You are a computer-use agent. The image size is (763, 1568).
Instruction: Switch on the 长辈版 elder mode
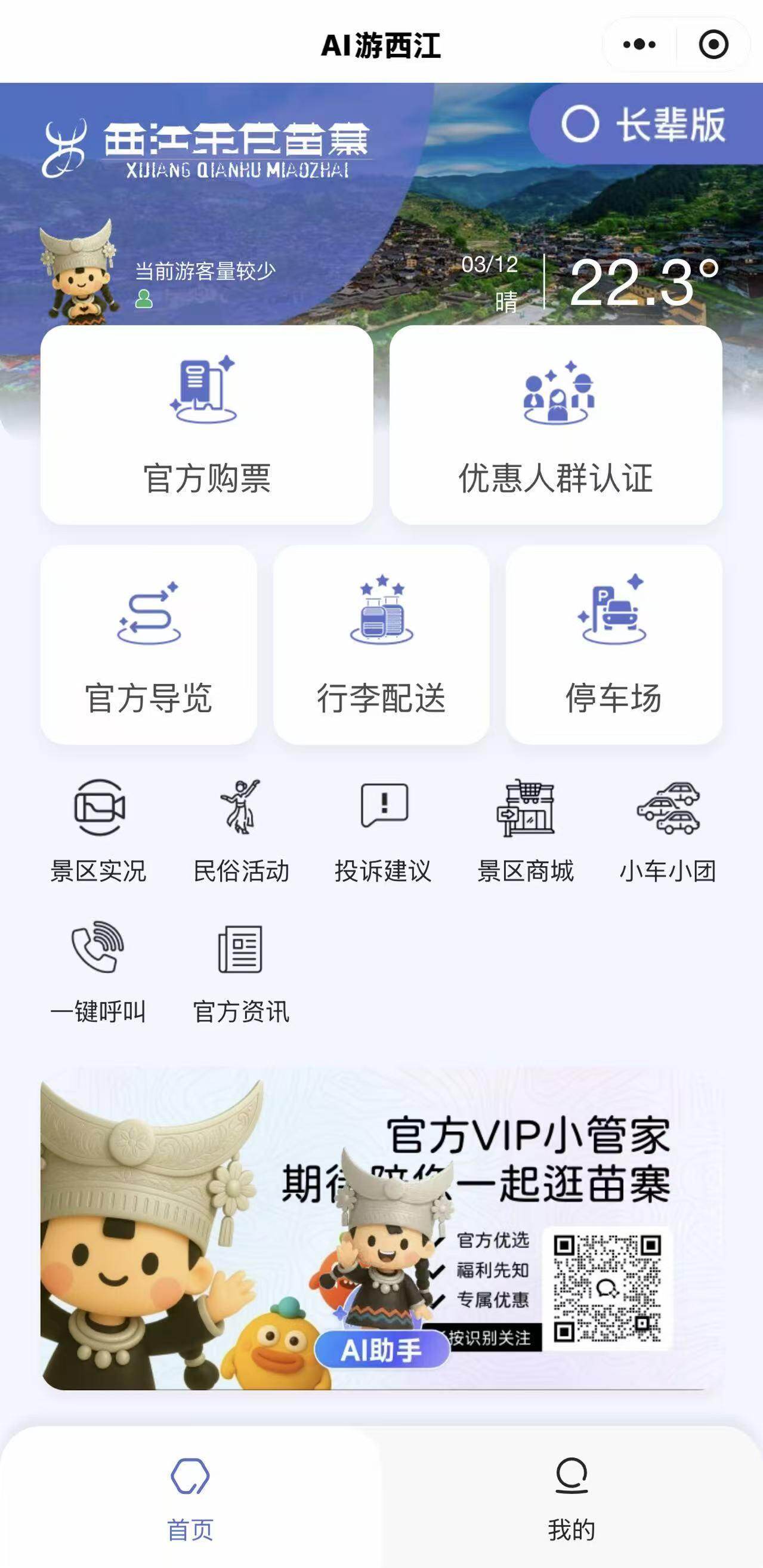pos(644,125)
